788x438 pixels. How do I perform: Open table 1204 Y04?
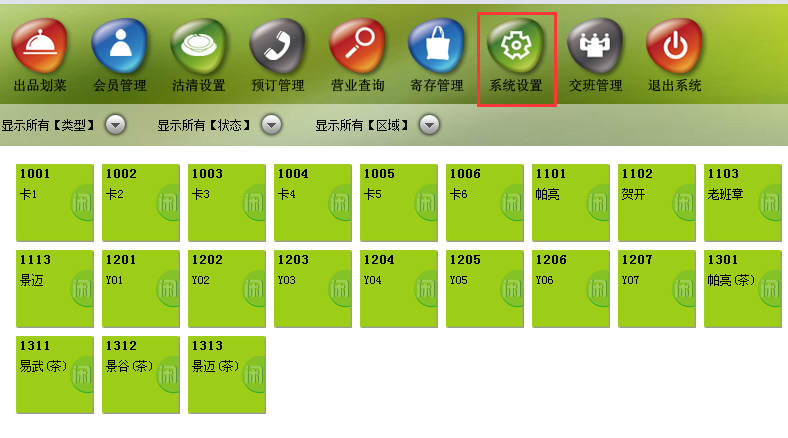(x=399, y=289)
